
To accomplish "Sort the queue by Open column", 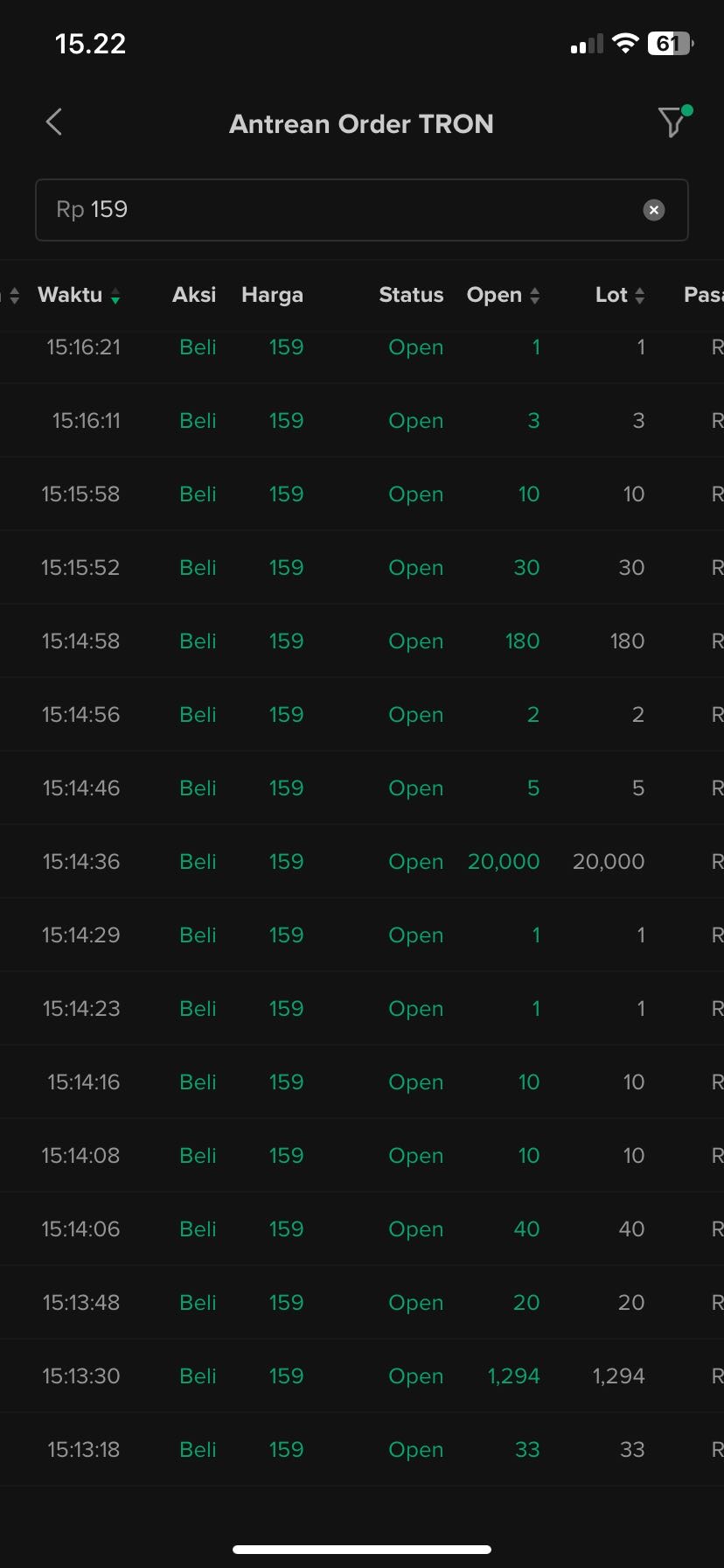I will coord(504,296).
